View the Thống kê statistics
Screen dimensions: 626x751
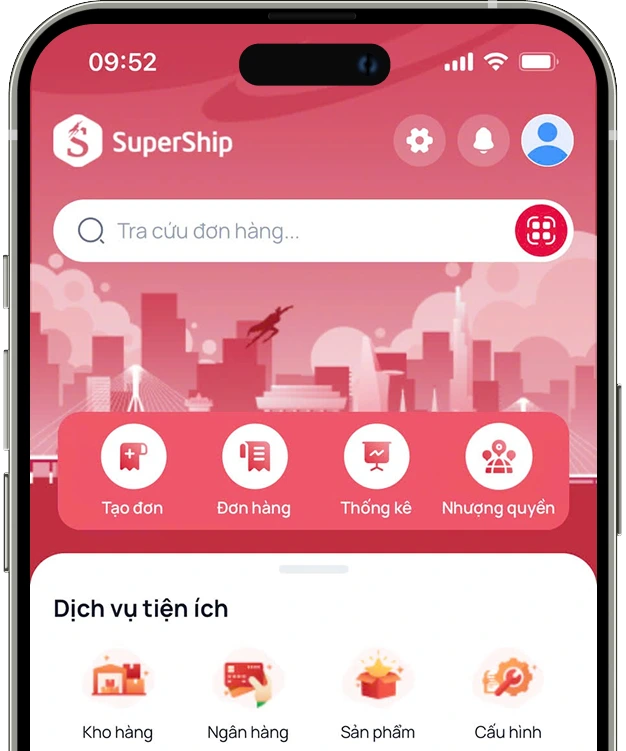point(376,470)
